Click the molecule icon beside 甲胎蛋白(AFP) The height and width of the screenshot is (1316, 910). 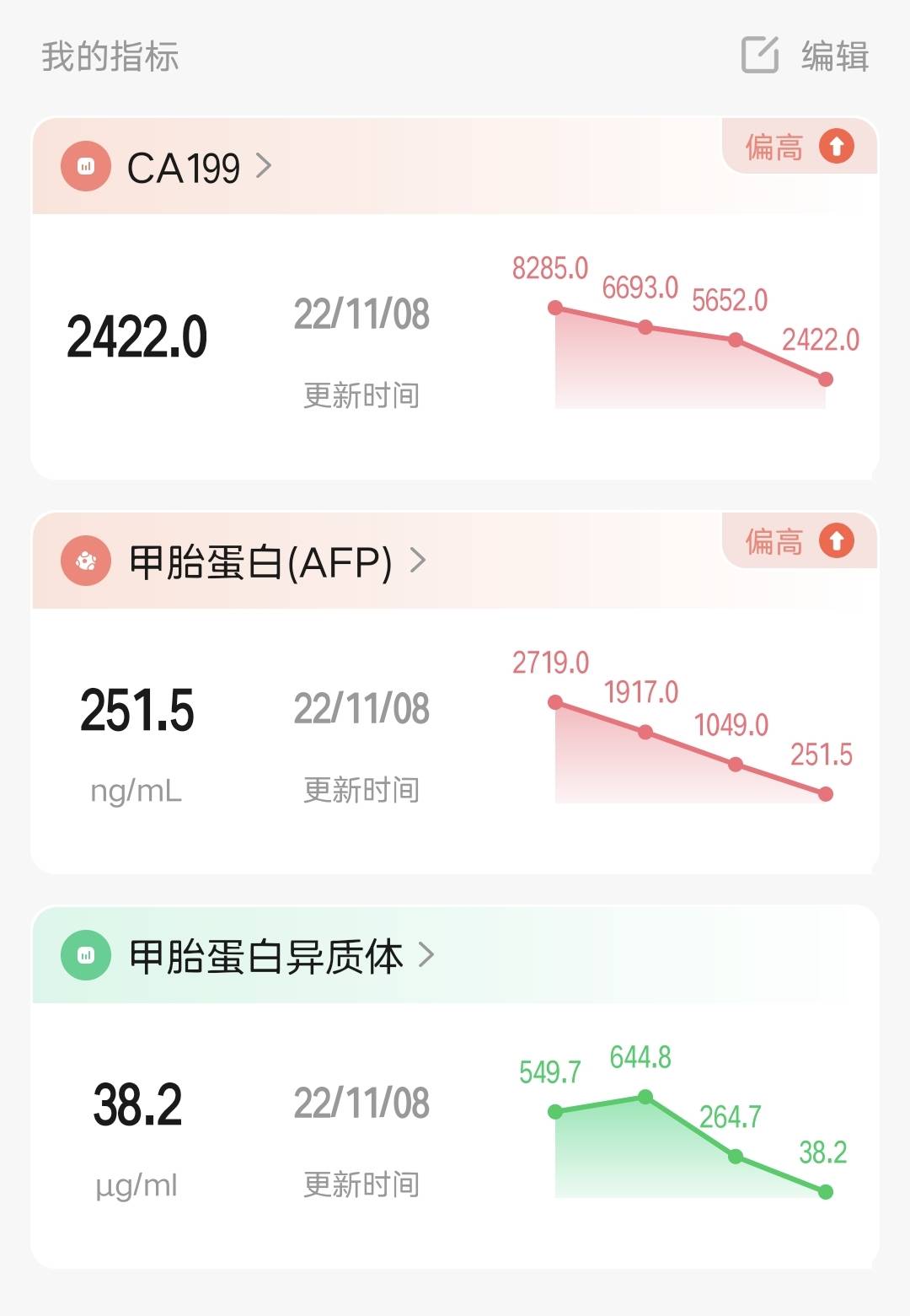pyautogui.click(x=86, y=562)
